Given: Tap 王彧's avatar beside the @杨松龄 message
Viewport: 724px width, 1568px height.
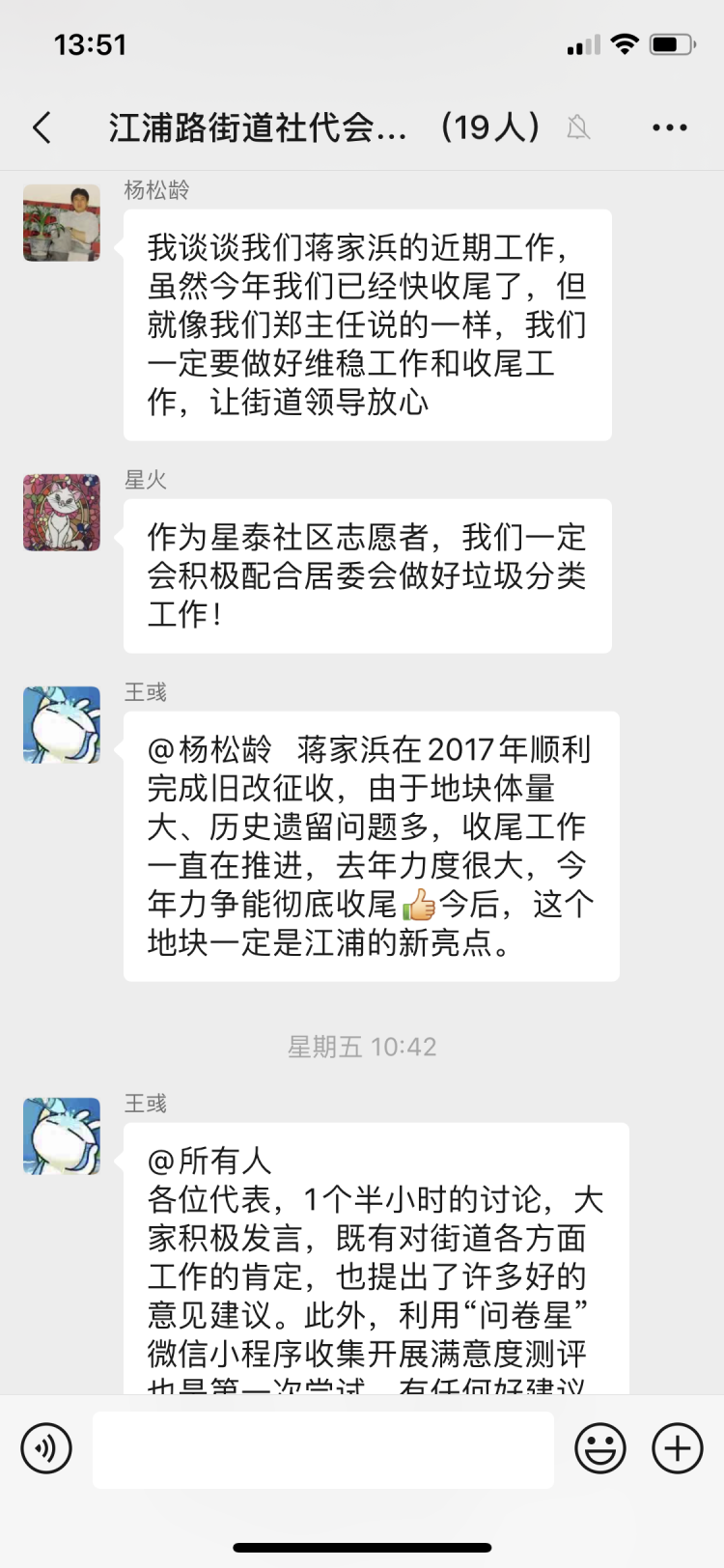Looking at the screenshot, I should (x=62, y=725).
